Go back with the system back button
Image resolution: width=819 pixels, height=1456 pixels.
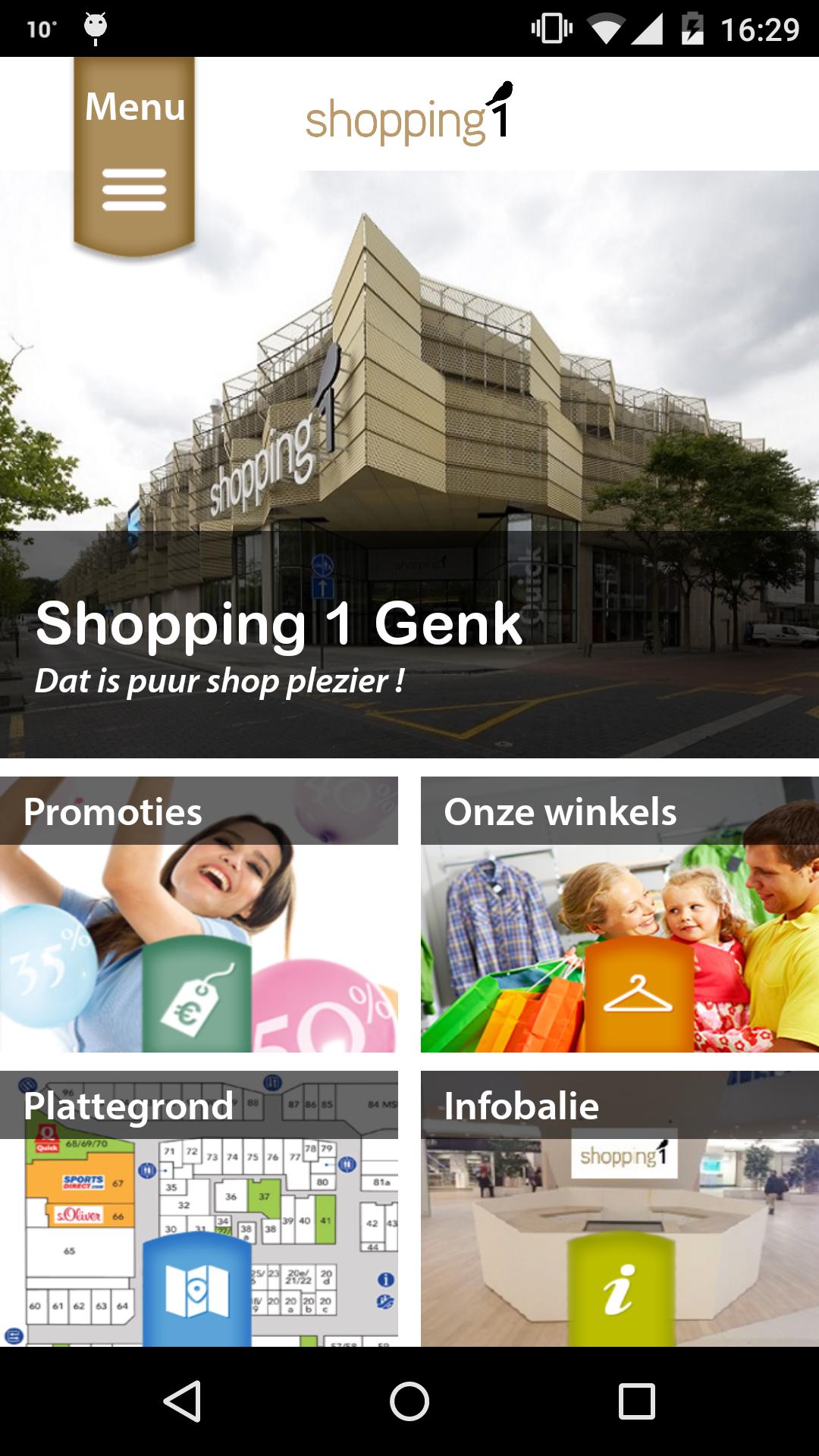(x=182, y=1401)
